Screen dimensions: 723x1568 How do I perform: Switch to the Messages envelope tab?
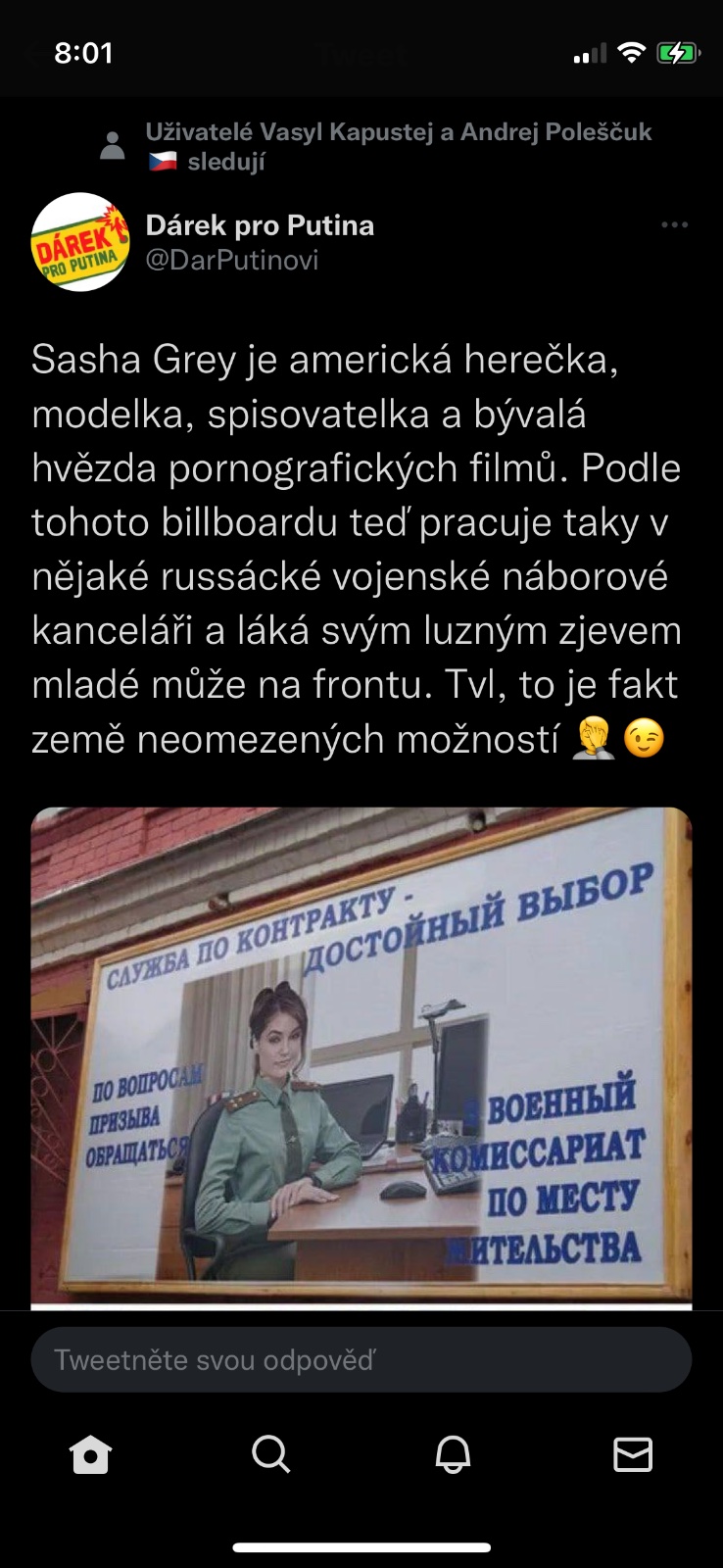[633, 1454]
